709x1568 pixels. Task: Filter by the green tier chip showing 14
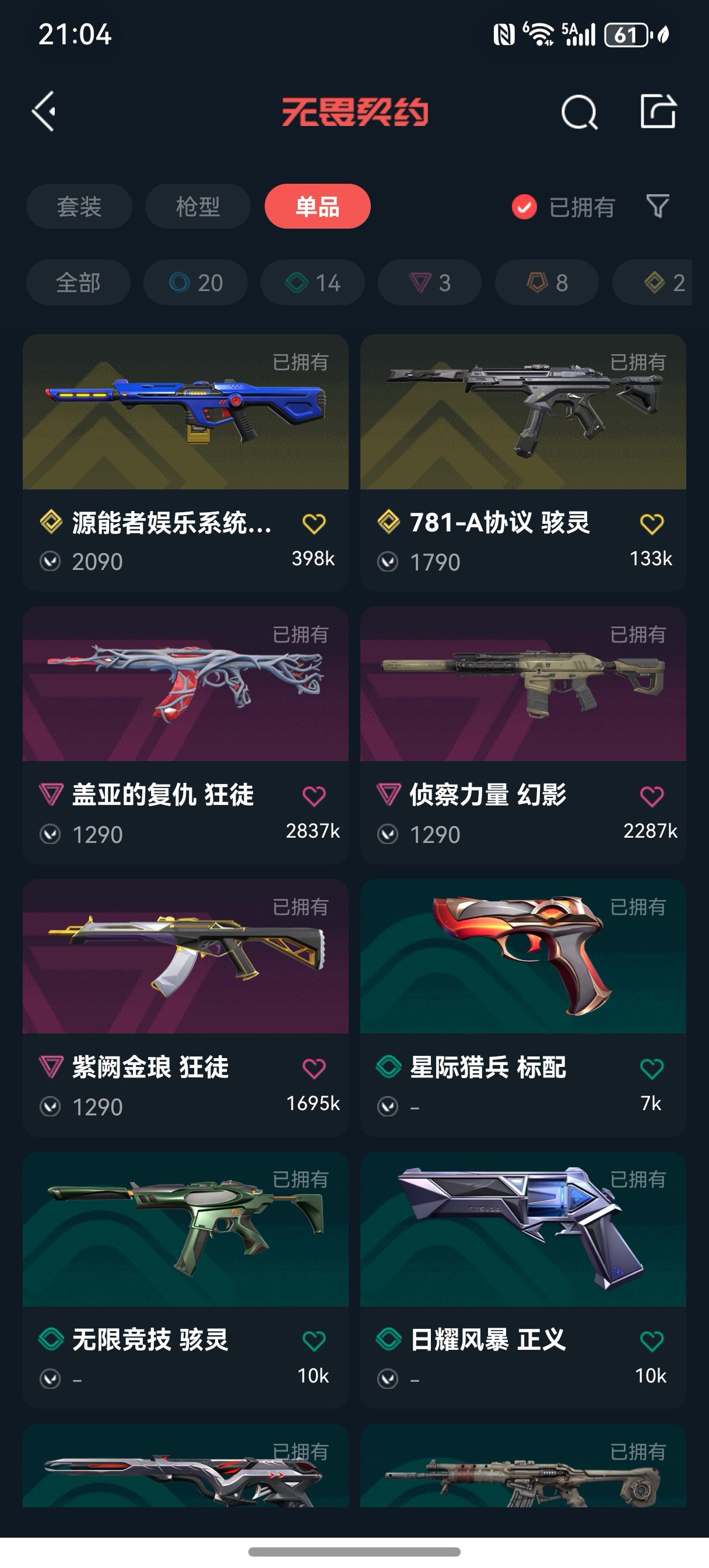pos(313,282)
